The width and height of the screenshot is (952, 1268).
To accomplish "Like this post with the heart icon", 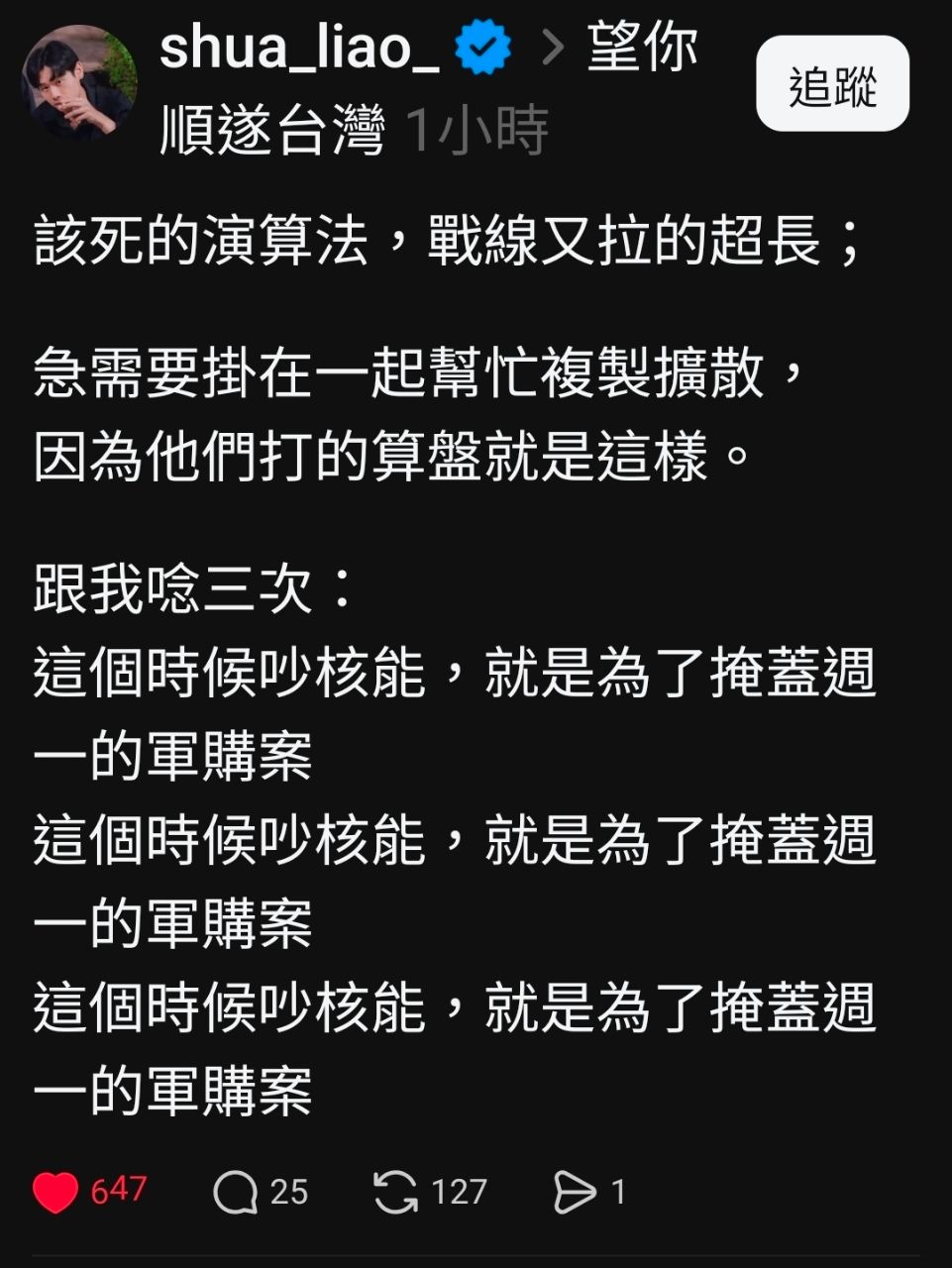I will click(x=55, y=1192).
